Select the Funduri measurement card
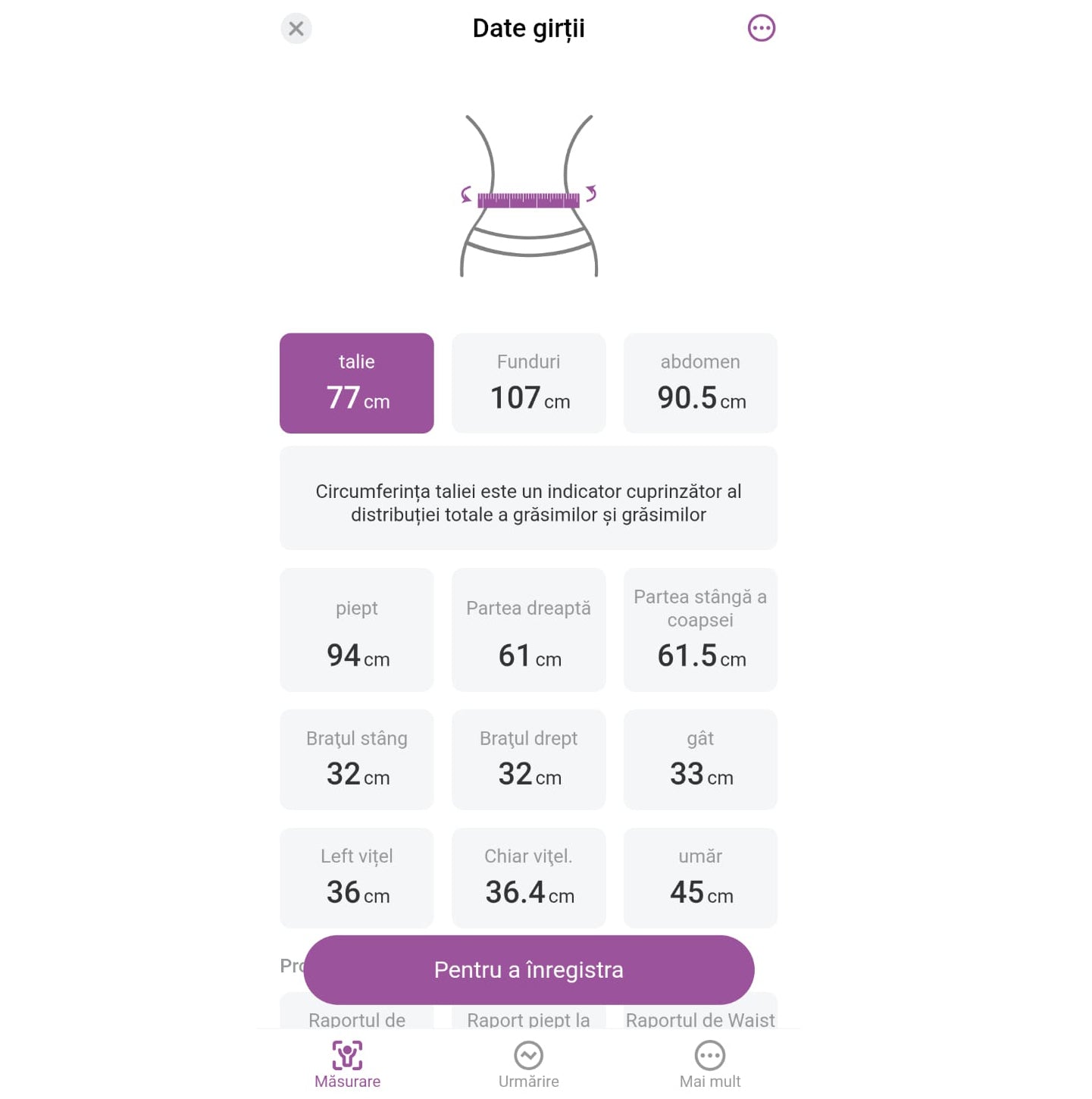The width and height of the screenshot is (1092, 1099). pyautogui.click(x=528, y=383)
